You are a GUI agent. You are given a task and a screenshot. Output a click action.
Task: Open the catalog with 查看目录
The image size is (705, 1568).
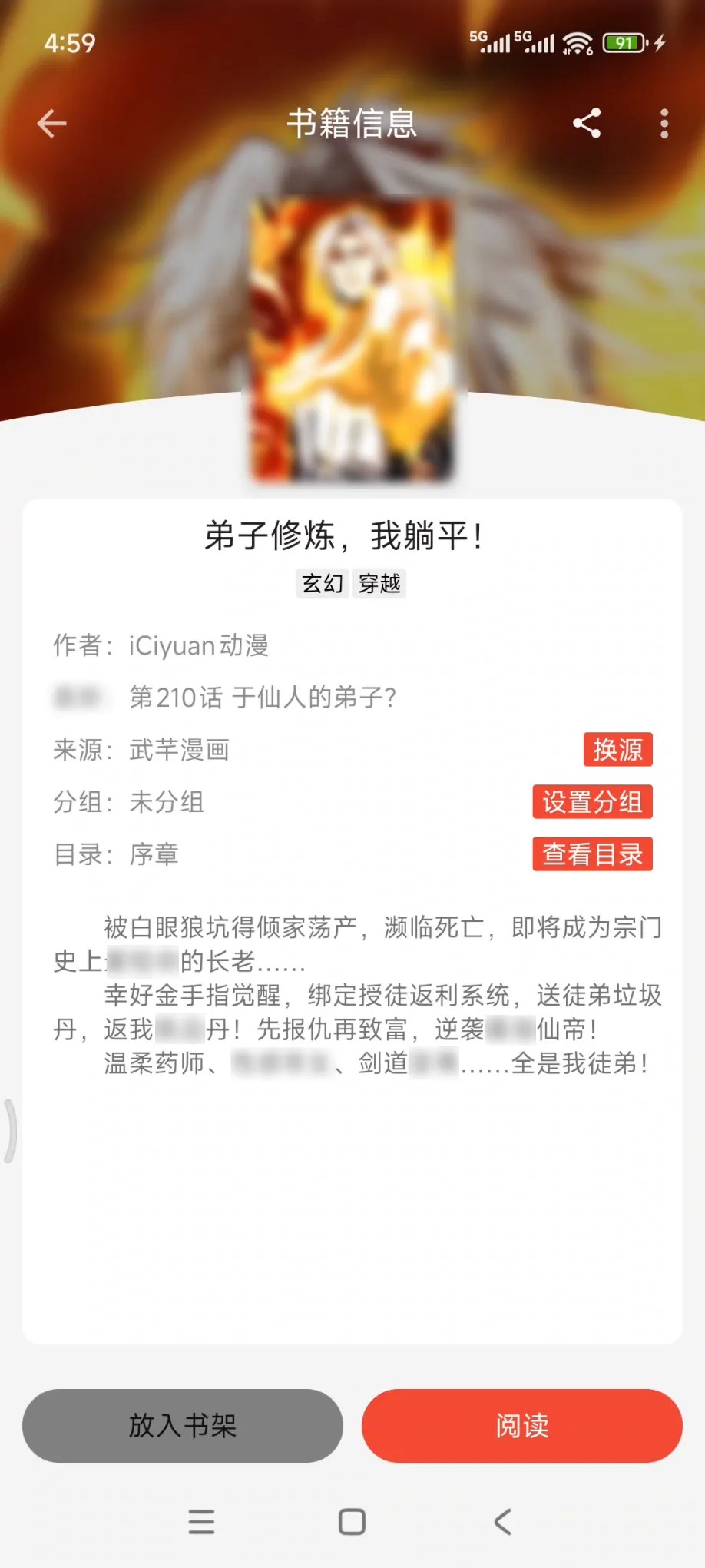(x=592, y=854)
